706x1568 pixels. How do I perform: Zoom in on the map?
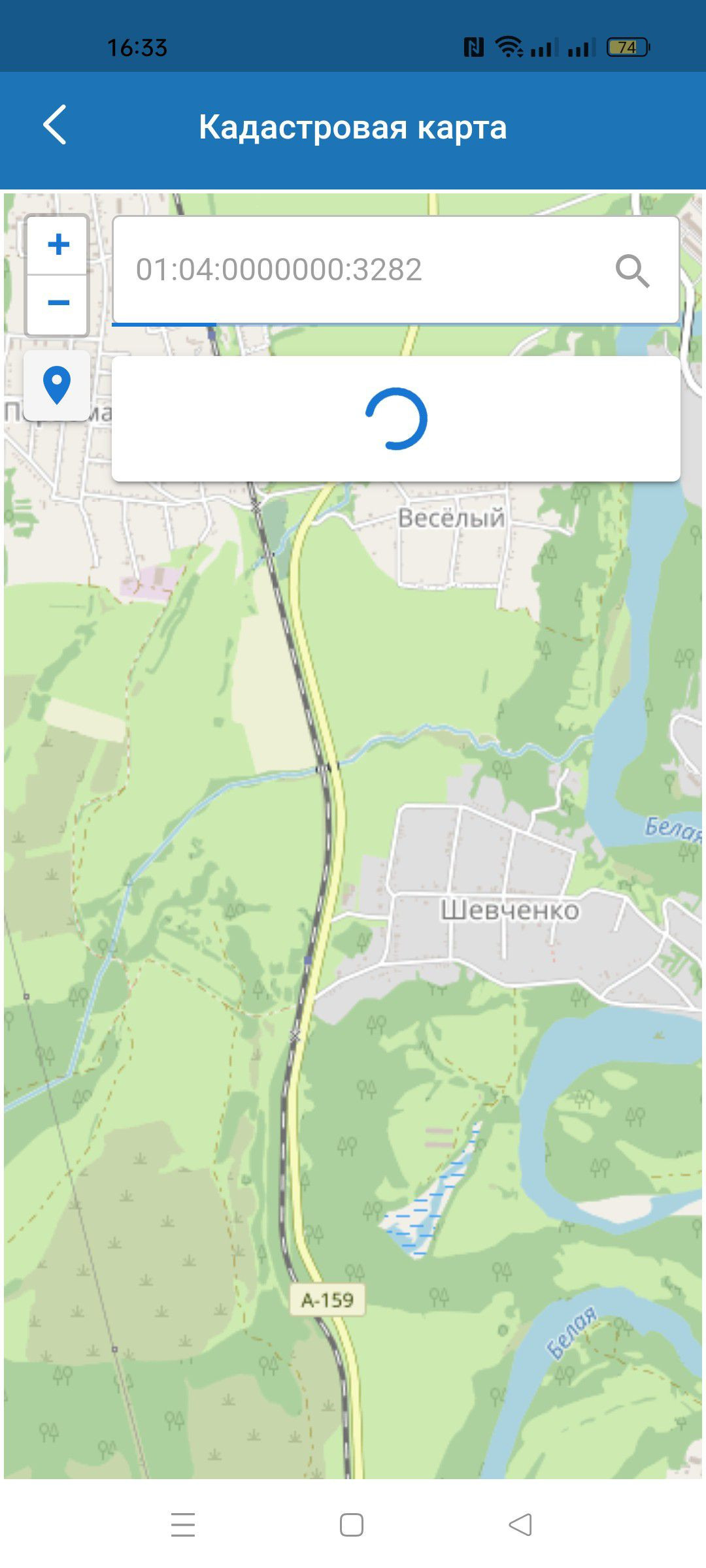tap(58, 245)
